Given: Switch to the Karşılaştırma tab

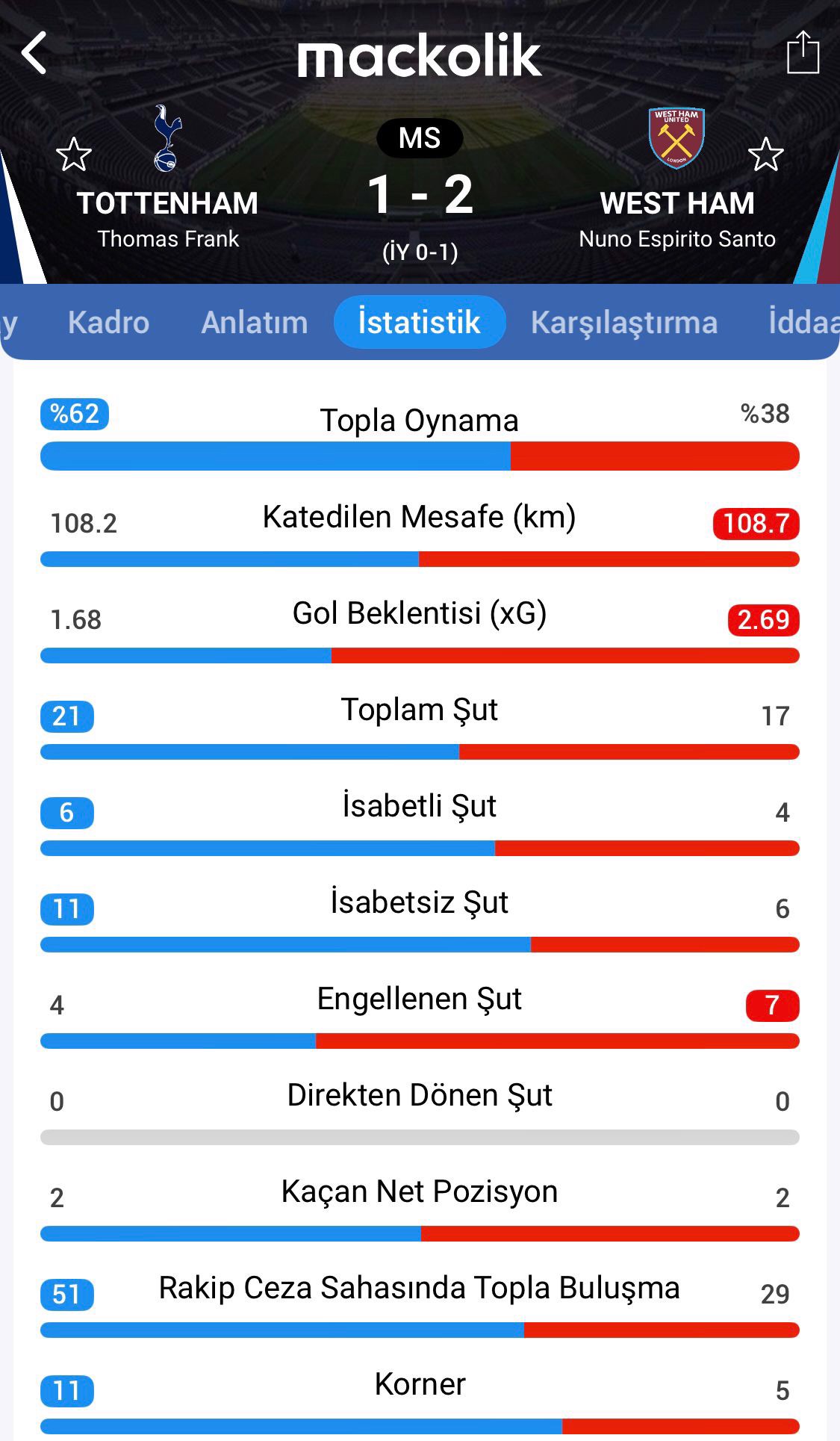Looking at the screenshot, I should coord(623,323).
